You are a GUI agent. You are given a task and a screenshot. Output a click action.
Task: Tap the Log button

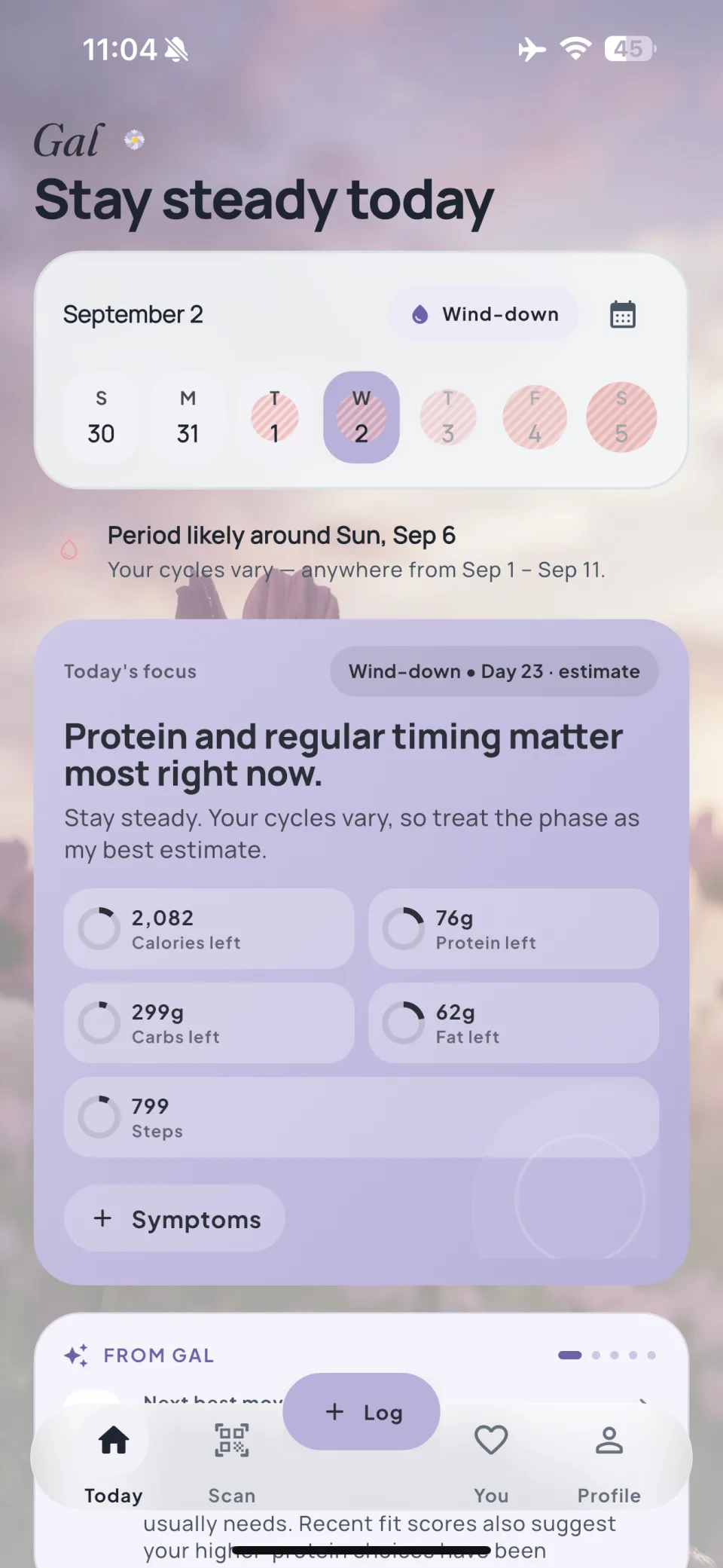pos(361,1411)
